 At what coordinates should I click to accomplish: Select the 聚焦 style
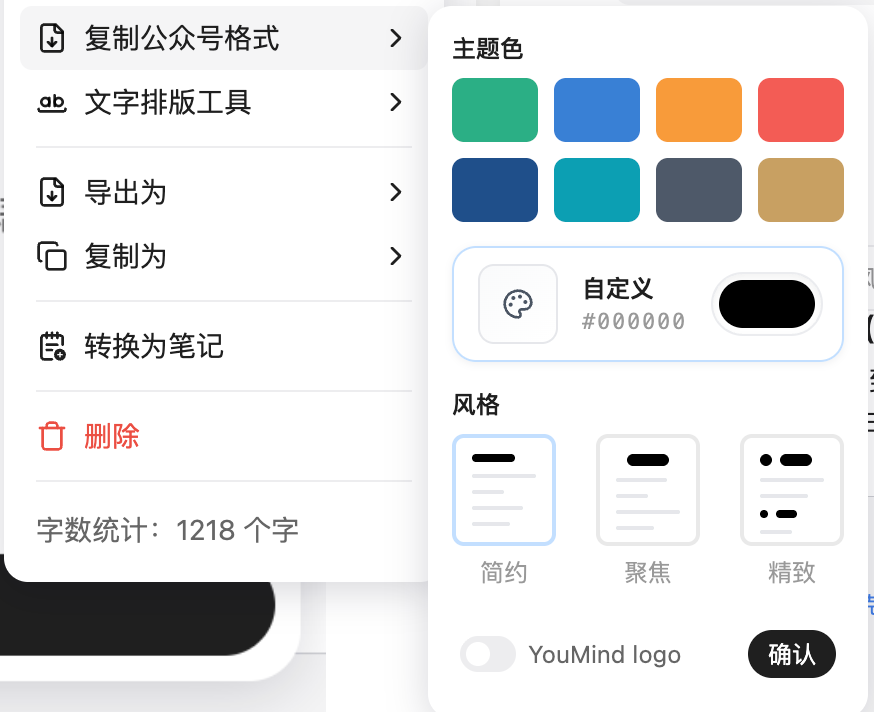pyautogui.click(x=648, y=490)
